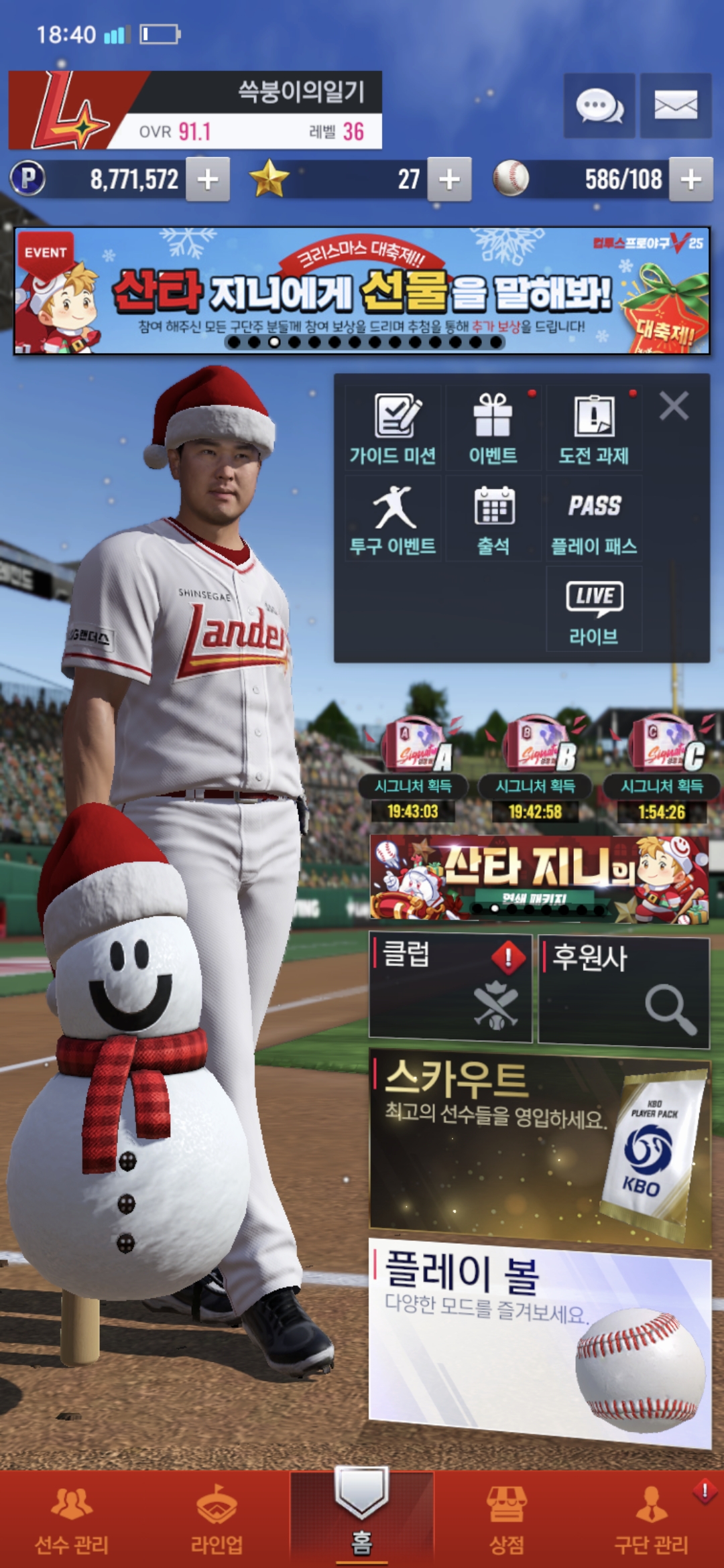Open the 클럽 card

(450, 989)
